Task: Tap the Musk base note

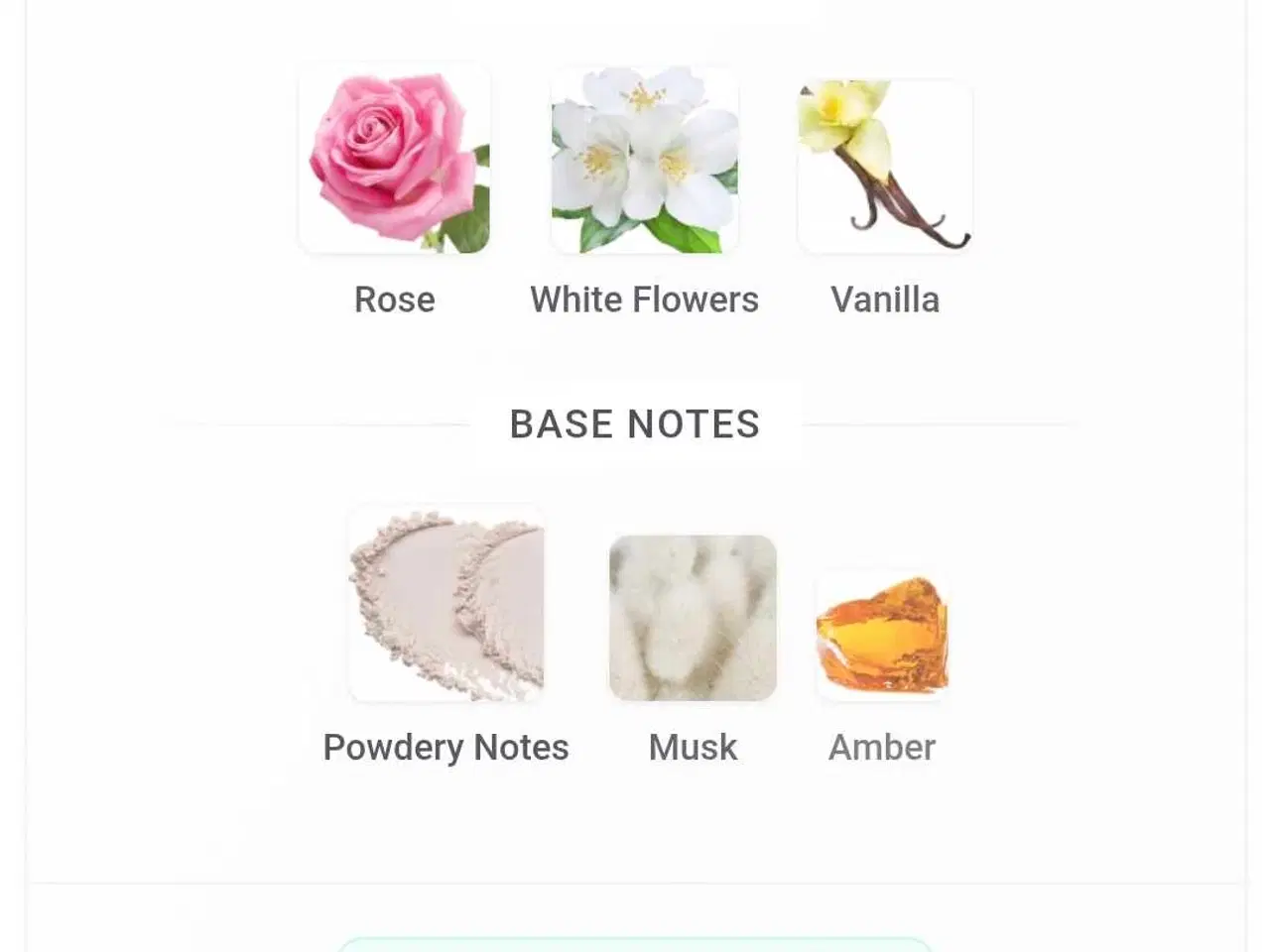Action: (x=693, y=618)
